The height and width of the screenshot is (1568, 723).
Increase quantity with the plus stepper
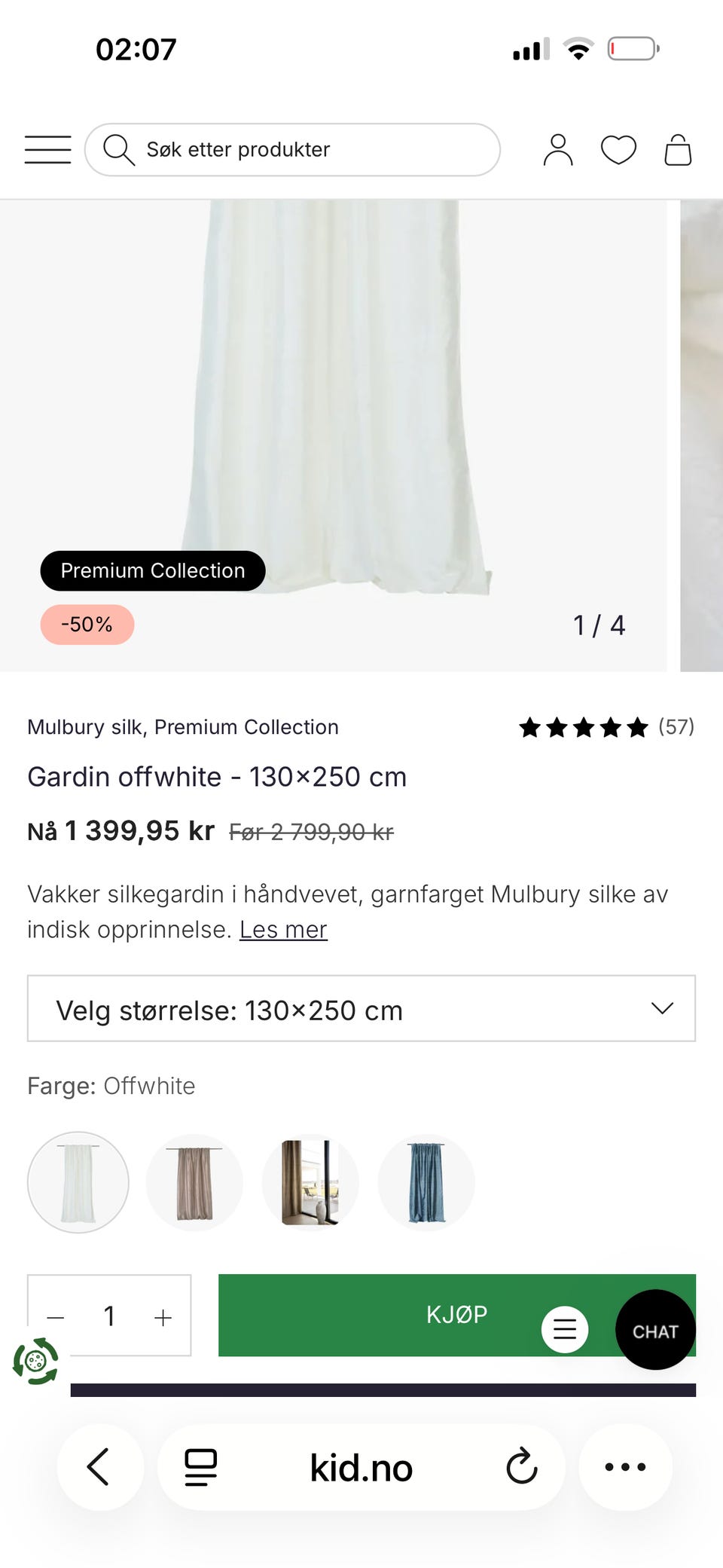click(x=163, y=1316)
